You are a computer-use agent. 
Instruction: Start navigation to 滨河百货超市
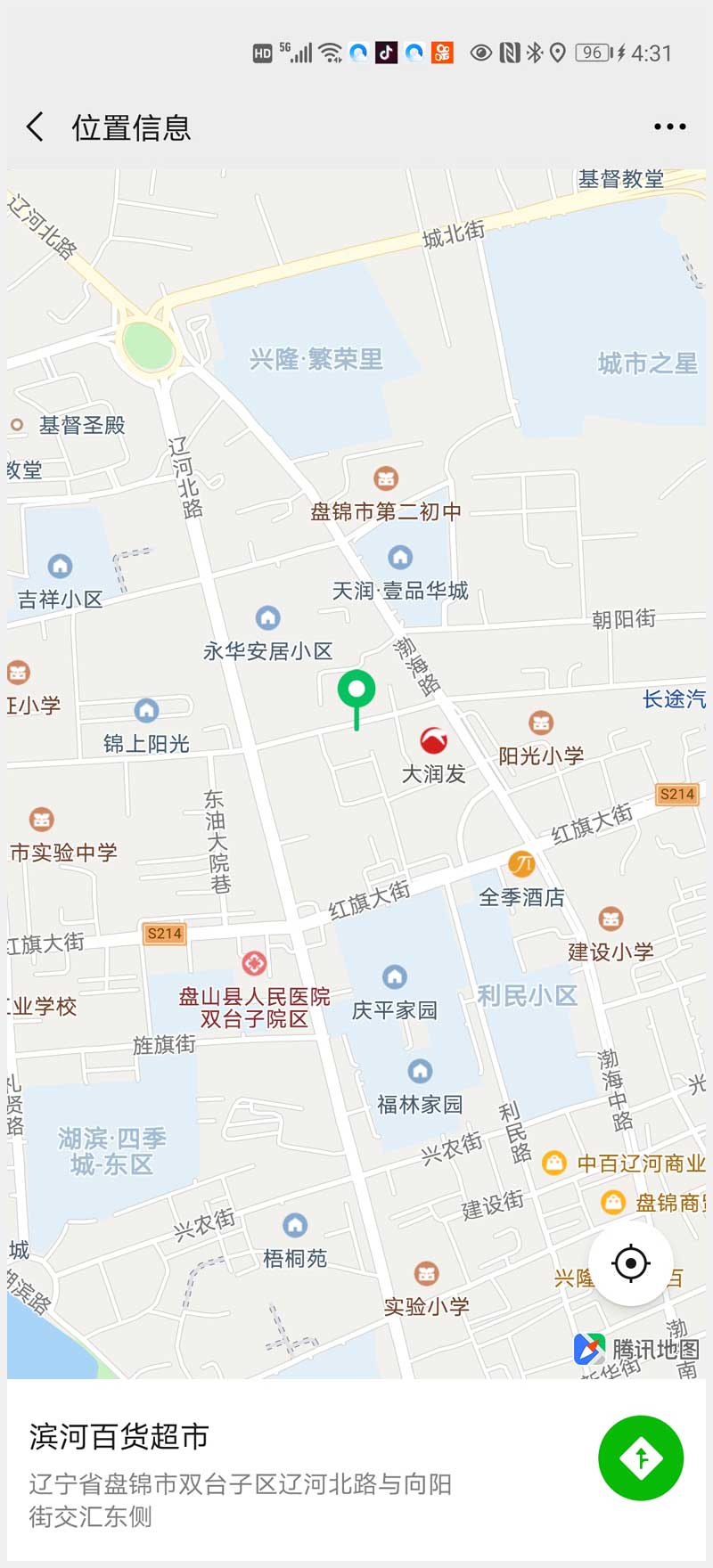641,1458
